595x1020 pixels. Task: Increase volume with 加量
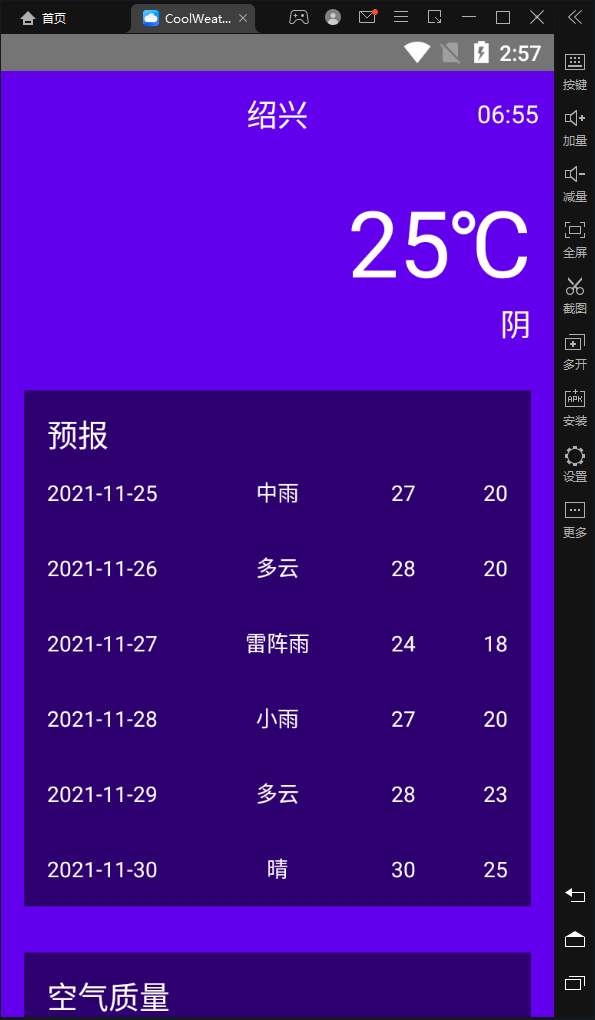(575, 128)
